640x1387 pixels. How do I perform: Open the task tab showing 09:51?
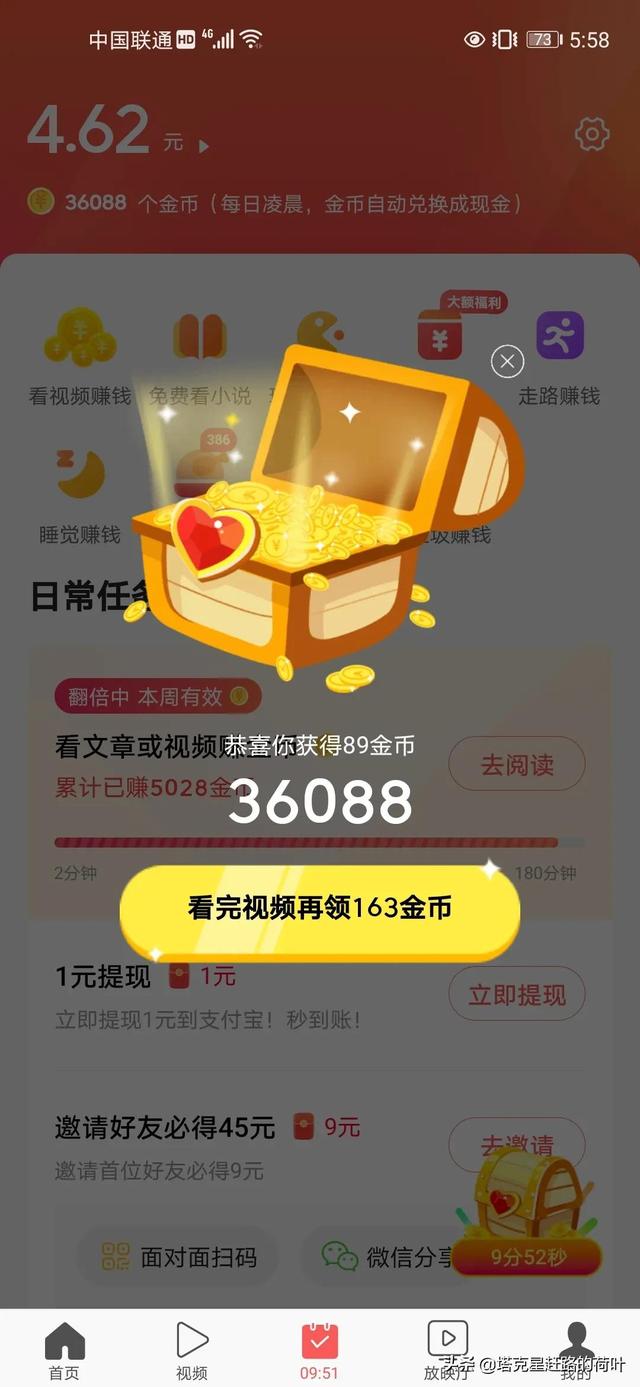tap(320, 1350)
